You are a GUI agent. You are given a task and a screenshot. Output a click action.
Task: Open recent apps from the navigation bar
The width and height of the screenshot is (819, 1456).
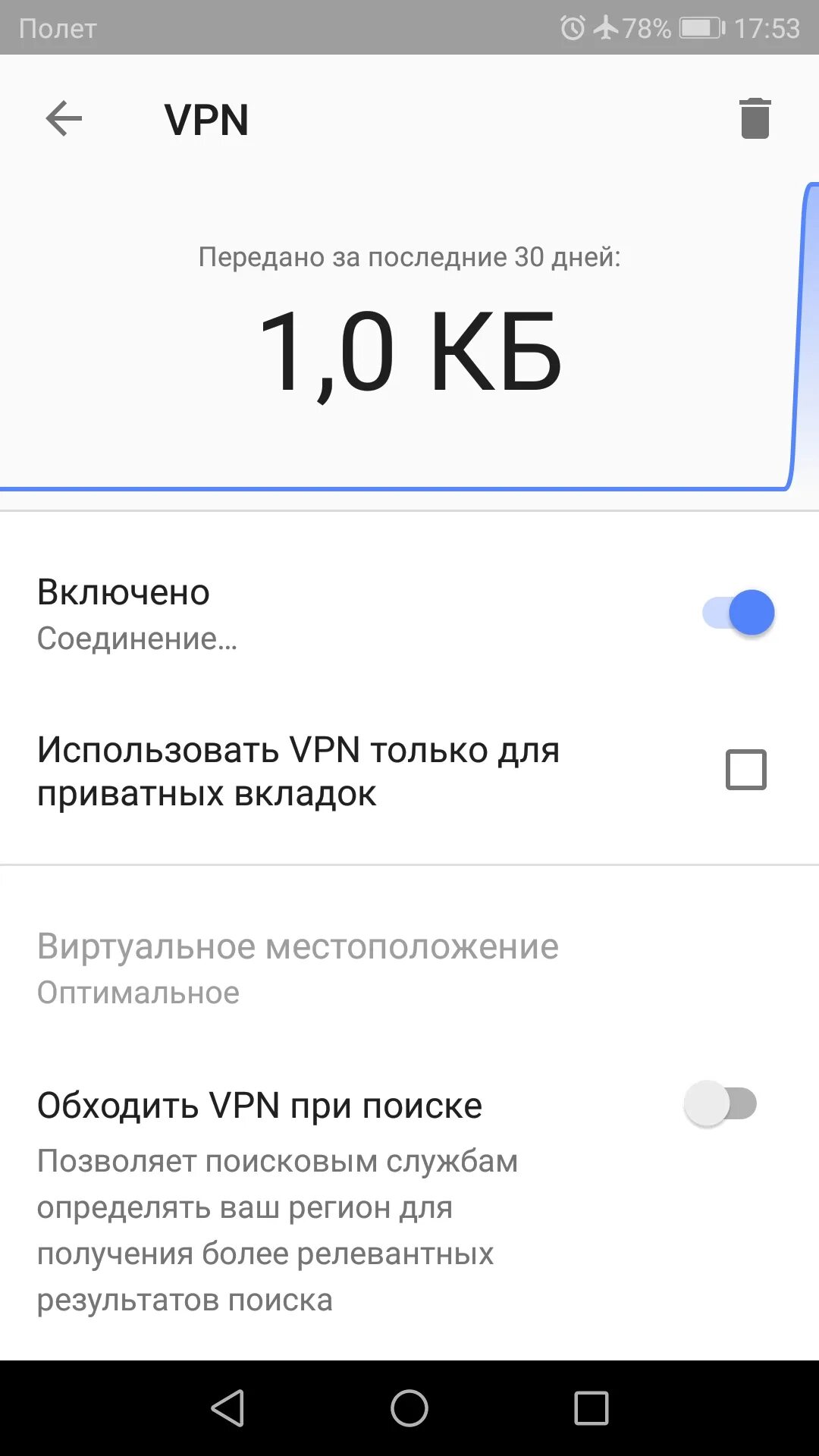click(x=591, y=1408)
